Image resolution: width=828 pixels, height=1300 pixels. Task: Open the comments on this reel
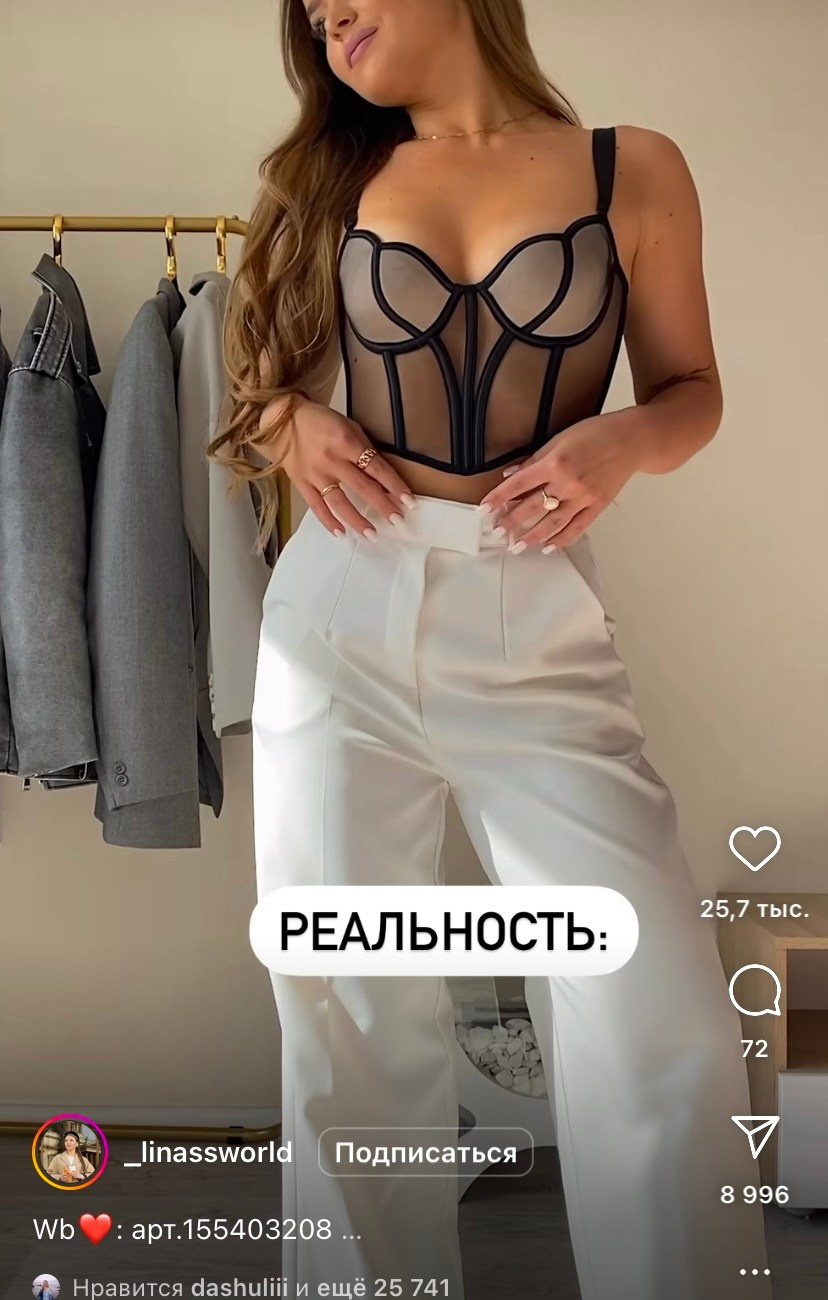click(754, 992)
